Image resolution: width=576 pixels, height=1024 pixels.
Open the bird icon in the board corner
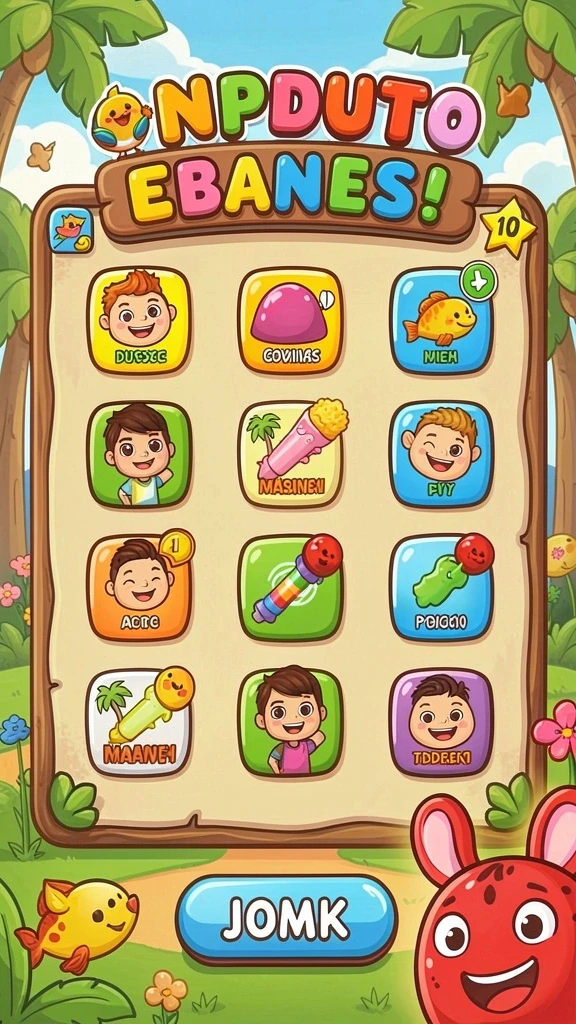(x=71, y=230)
